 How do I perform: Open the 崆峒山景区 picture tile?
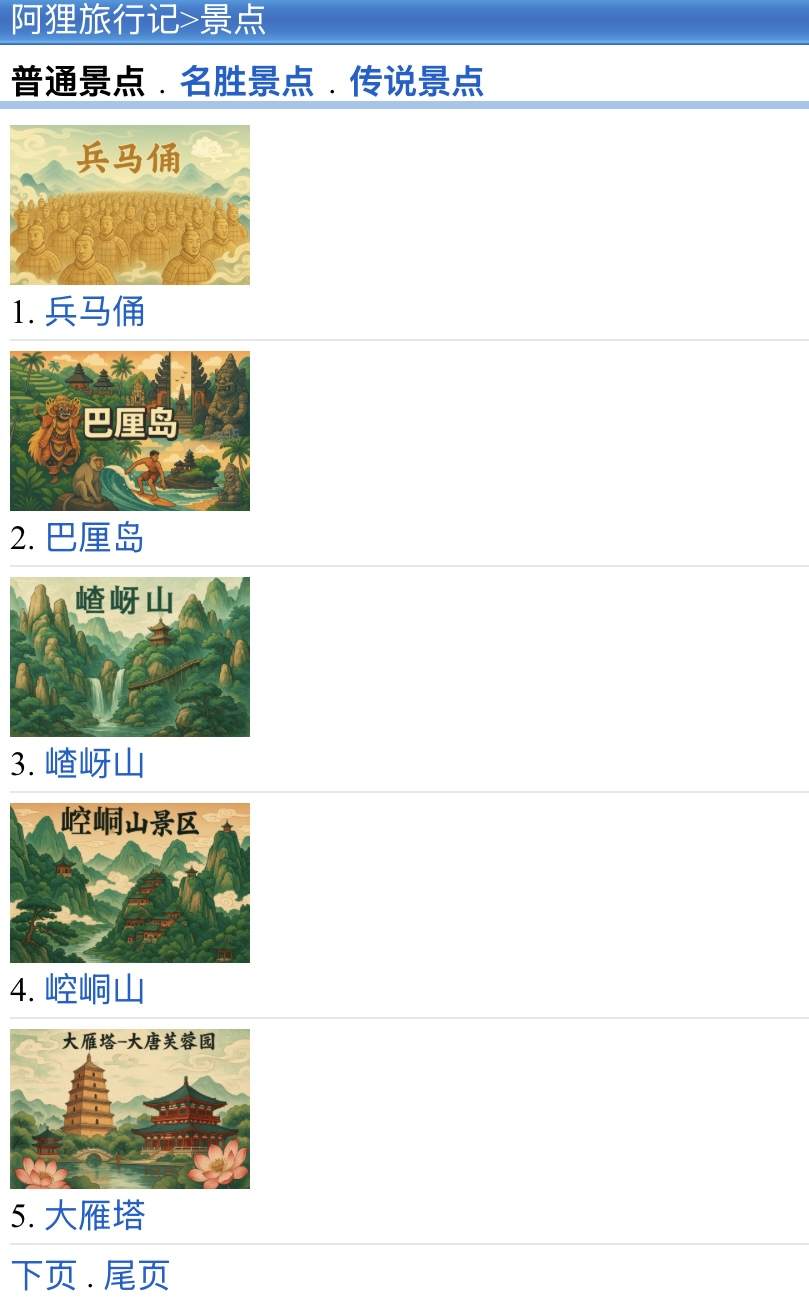coord(130,883)
